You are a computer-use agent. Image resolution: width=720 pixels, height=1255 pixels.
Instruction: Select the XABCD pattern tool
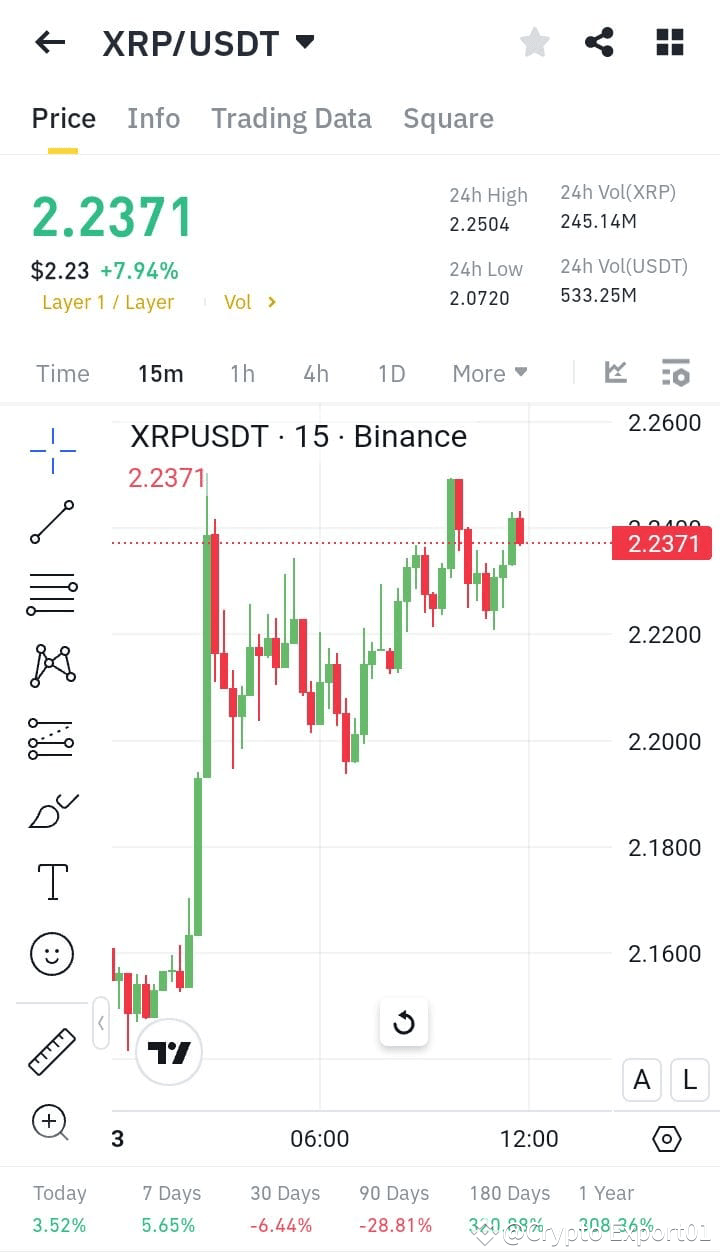click(51, 665)
